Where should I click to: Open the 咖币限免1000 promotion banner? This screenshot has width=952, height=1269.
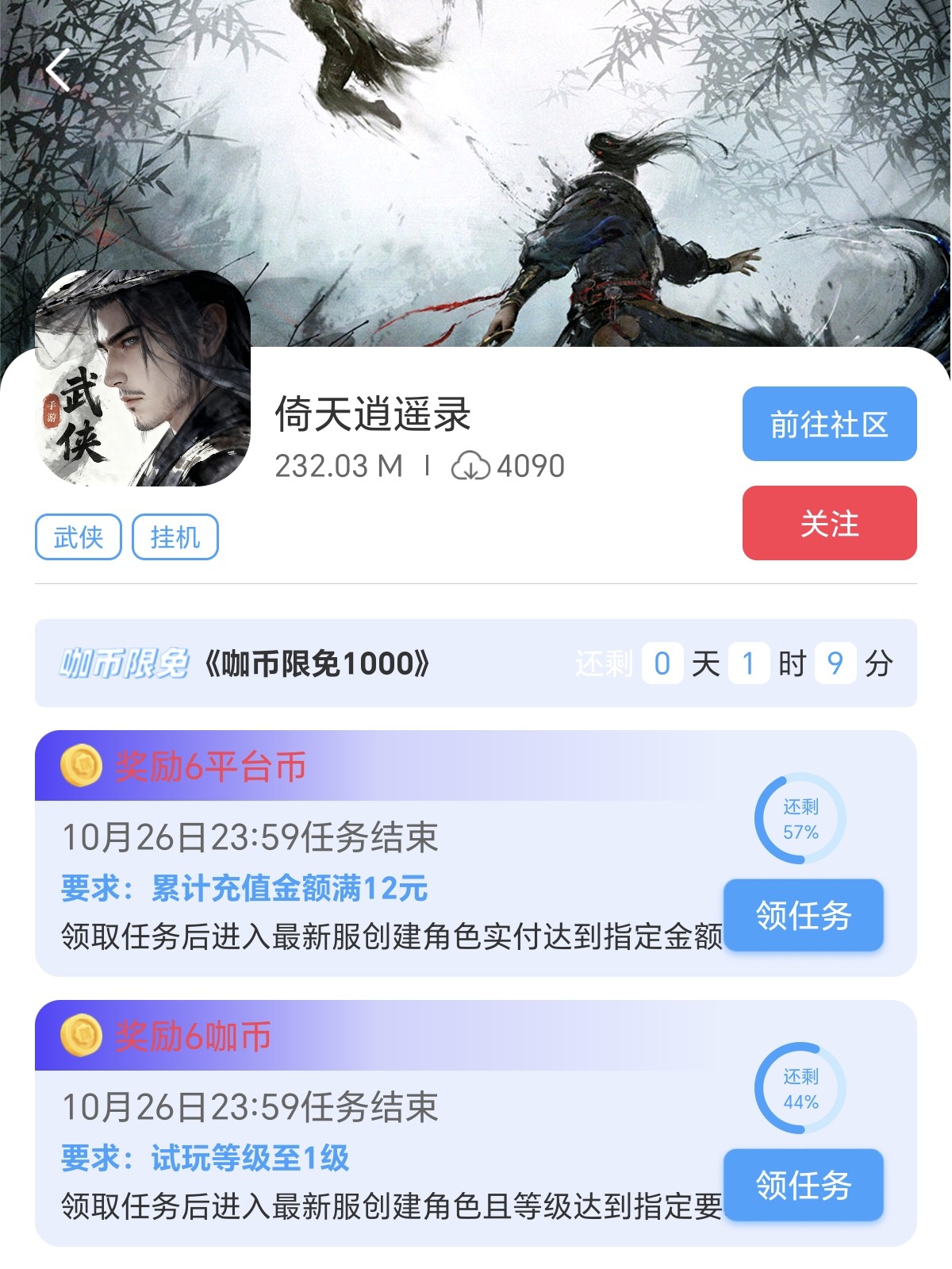(317, 663)
